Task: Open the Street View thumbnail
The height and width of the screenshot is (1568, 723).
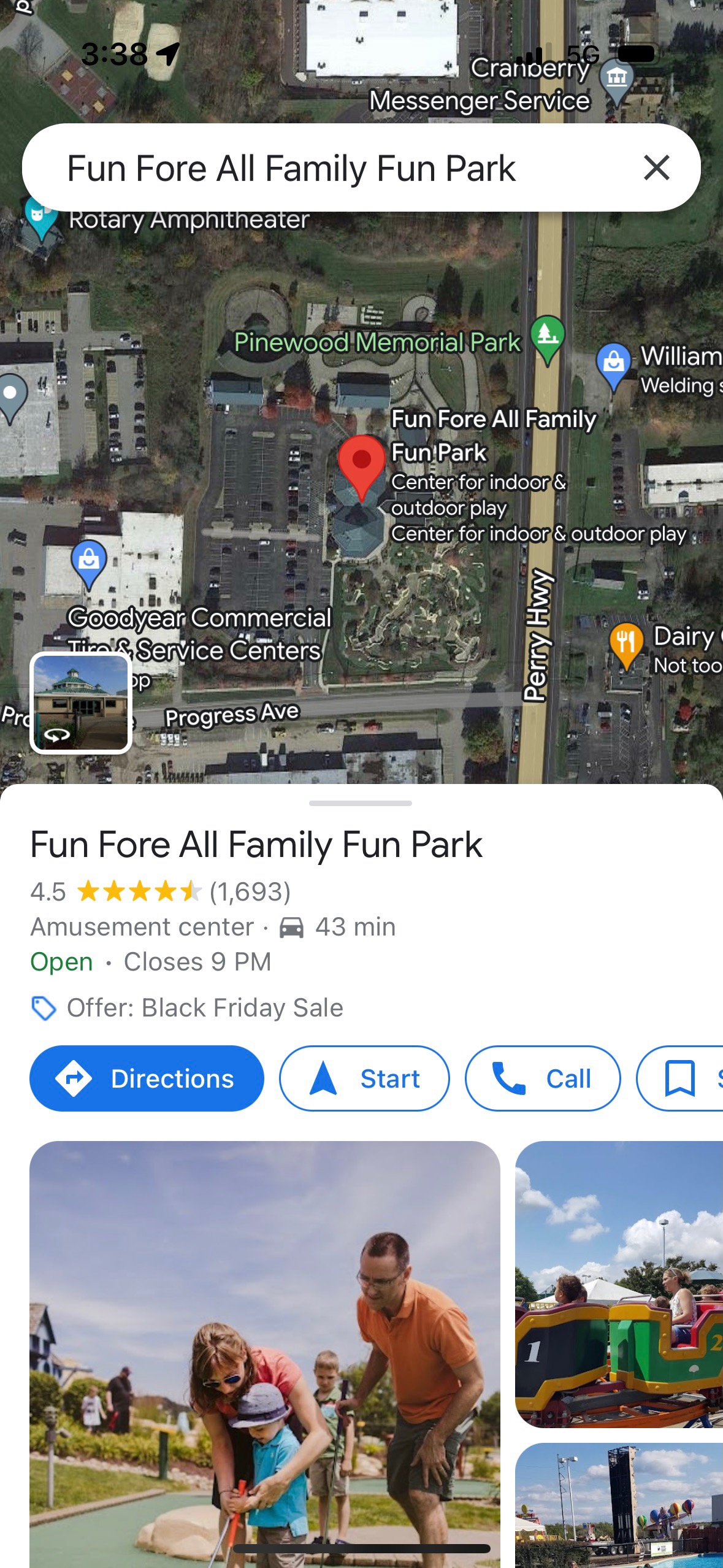Action: (81, 703)
